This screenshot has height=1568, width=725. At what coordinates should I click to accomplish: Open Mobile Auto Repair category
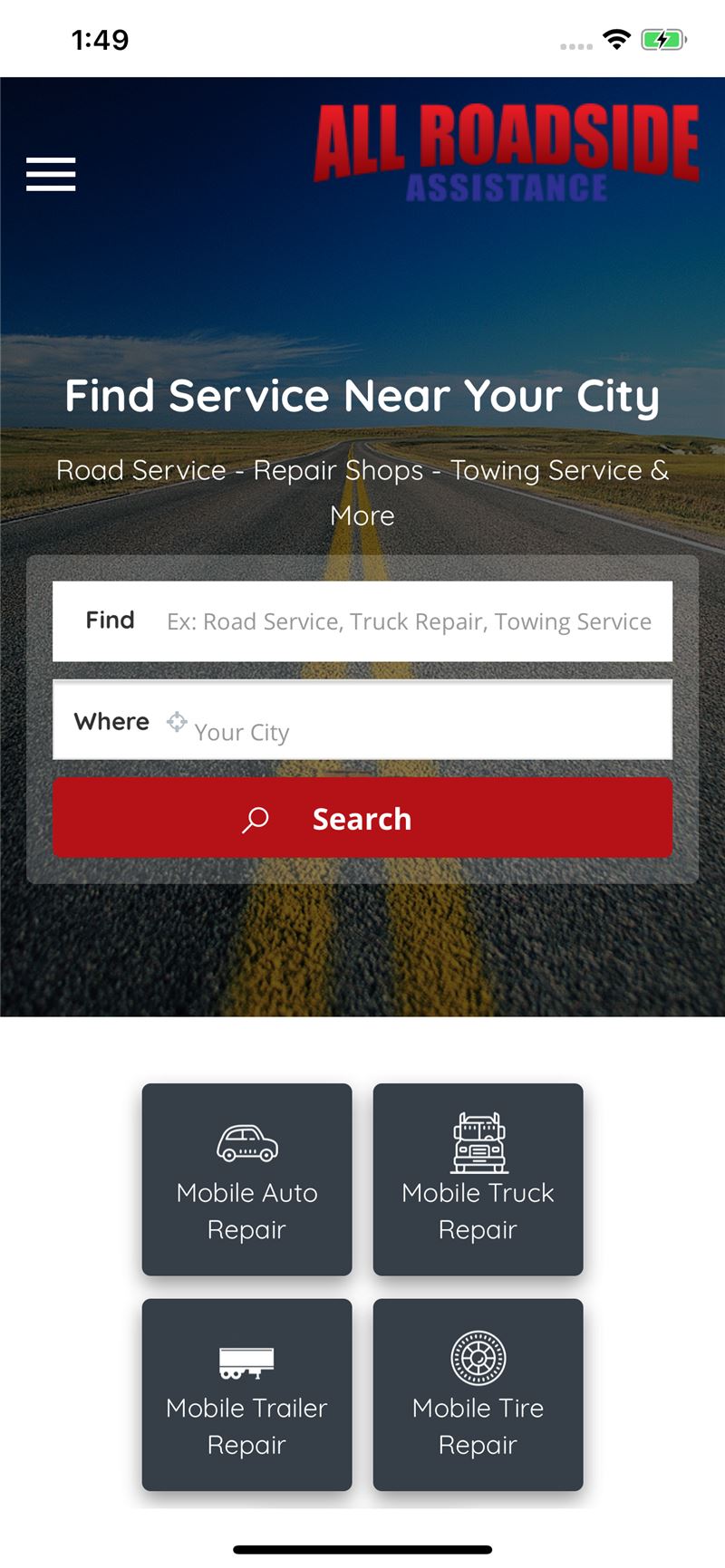pos(246,1179)
